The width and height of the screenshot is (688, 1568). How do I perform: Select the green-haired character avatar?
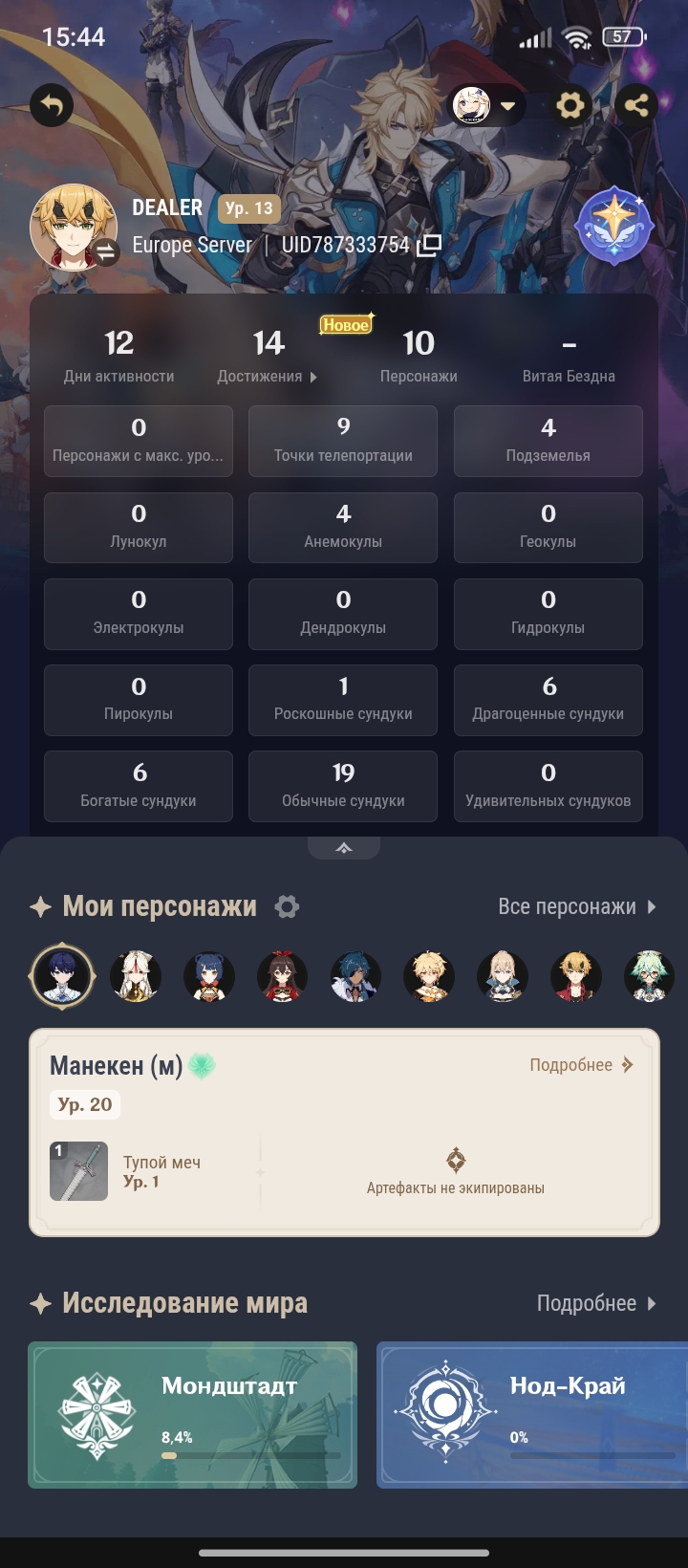pyautogui.click(x=649, y=977)
